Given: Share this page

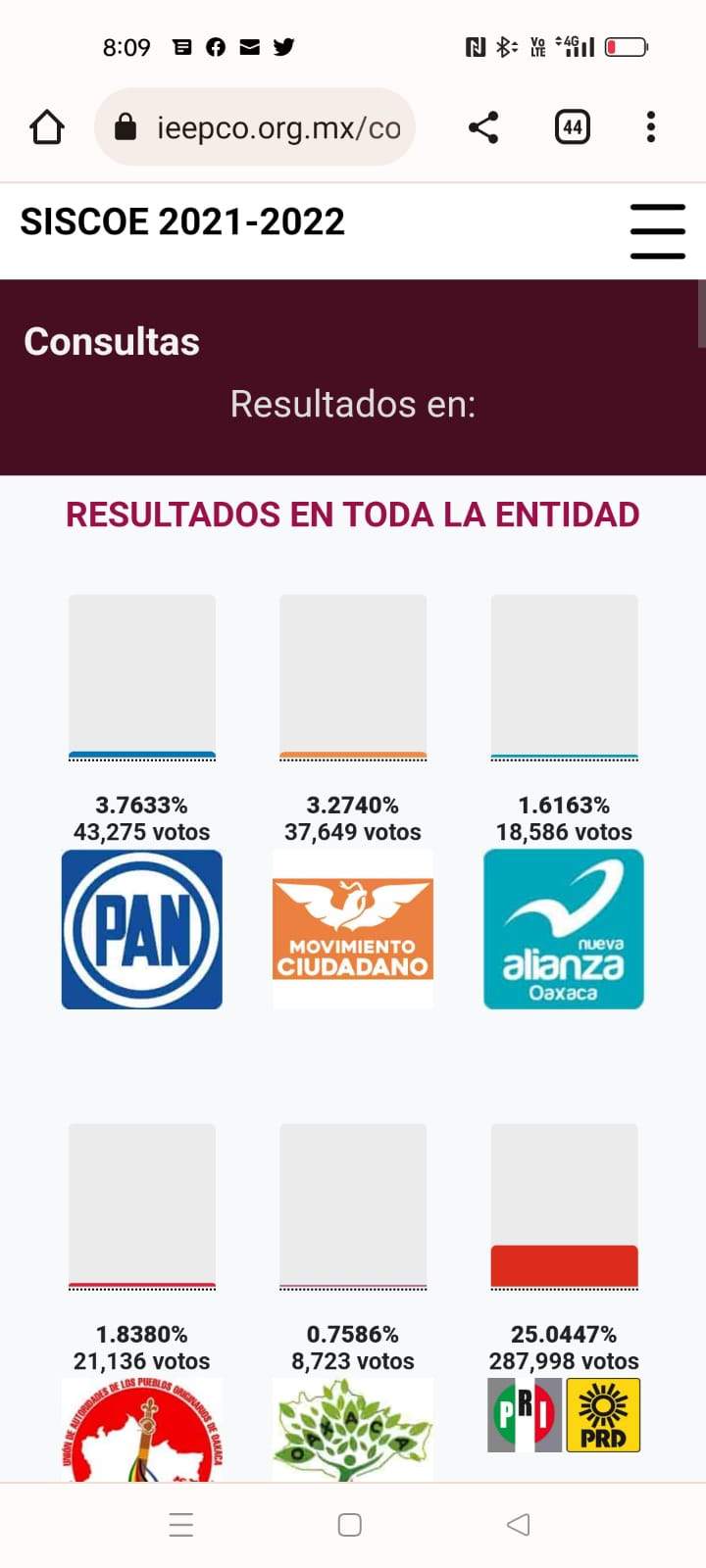Looking at the screenshot, I should coord(483,127).
